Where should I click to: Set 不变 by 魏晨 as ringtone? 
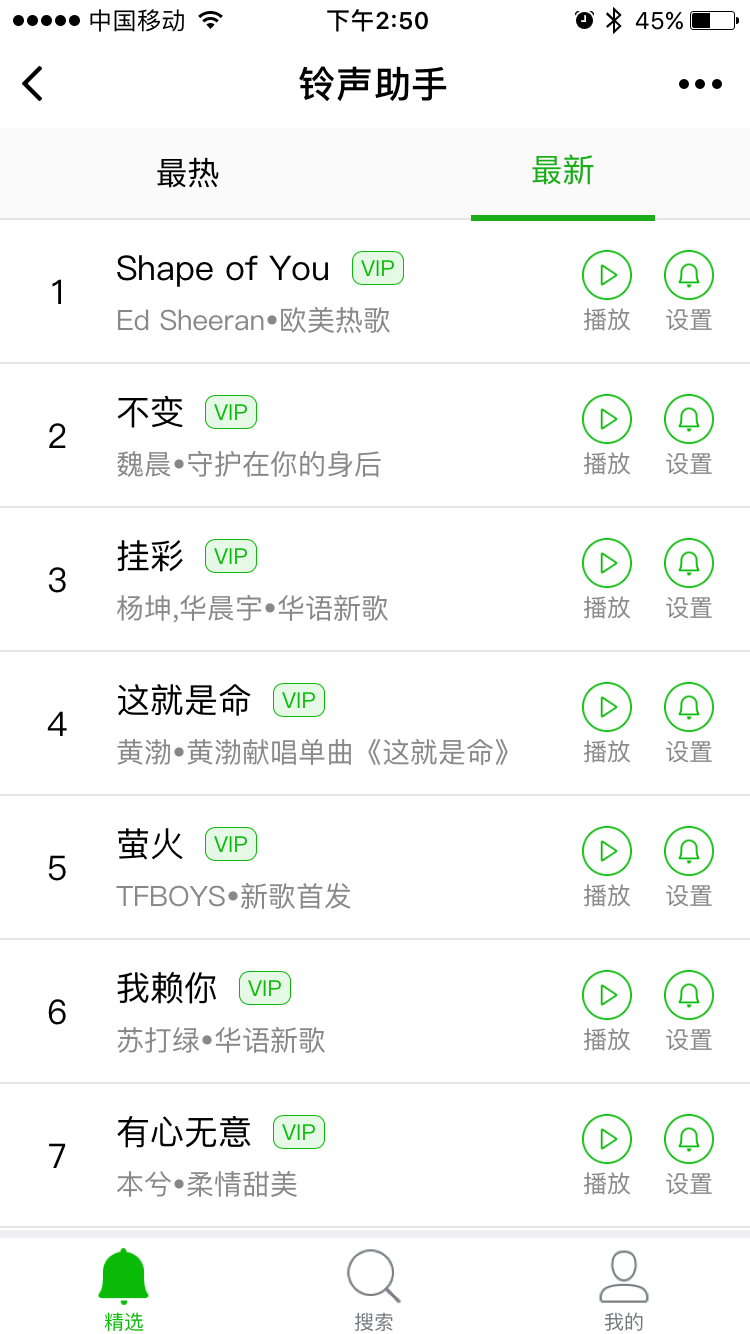pyautogui.click(x=688, y=419)
